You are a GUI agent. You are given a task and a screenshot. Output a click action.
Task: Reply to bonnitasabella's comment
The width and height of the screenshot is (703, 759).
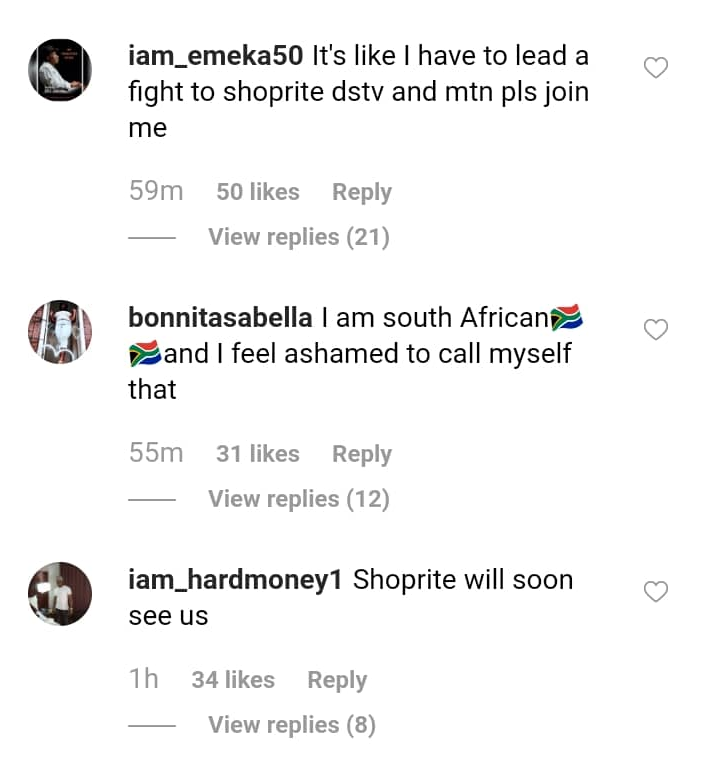(361, 454)
